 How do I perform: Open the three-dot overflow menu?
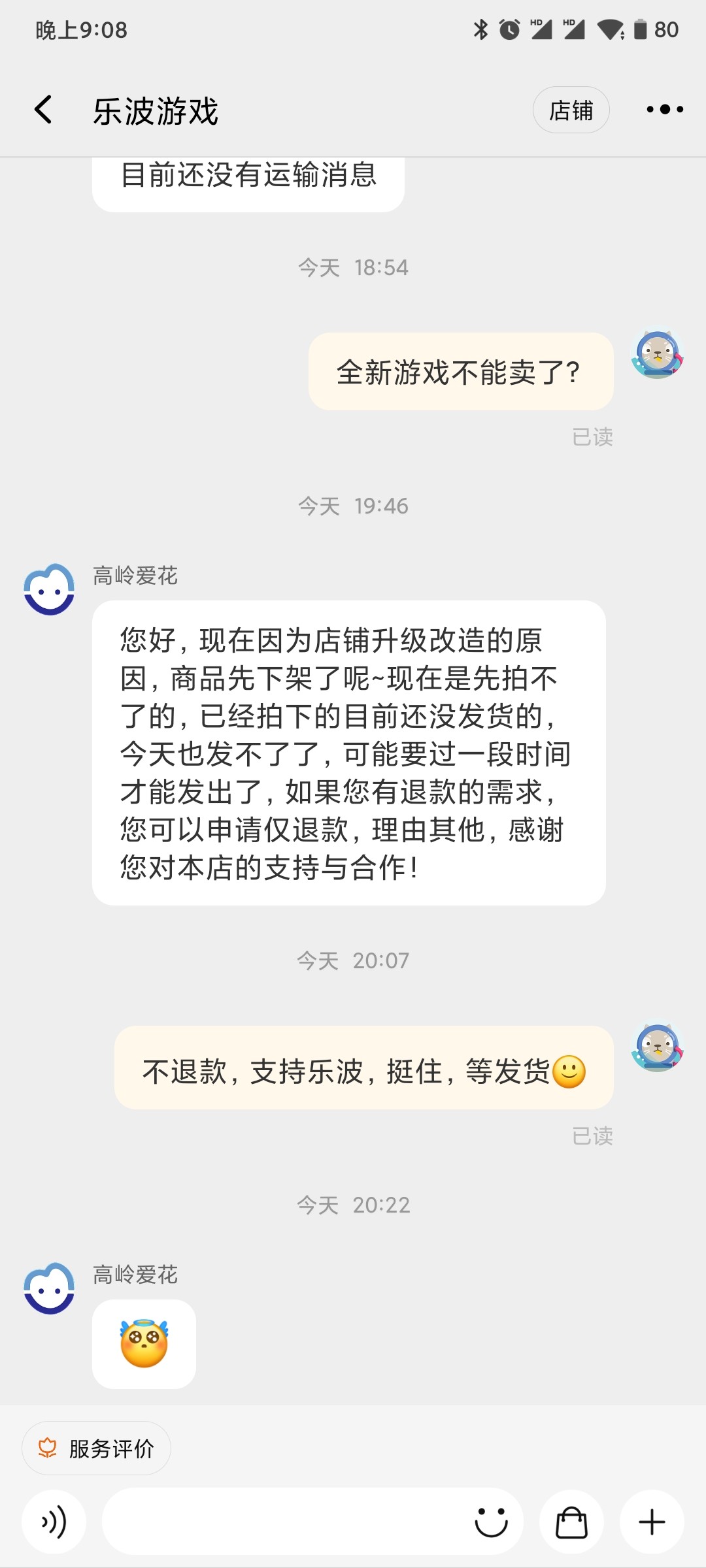(664, 110)
